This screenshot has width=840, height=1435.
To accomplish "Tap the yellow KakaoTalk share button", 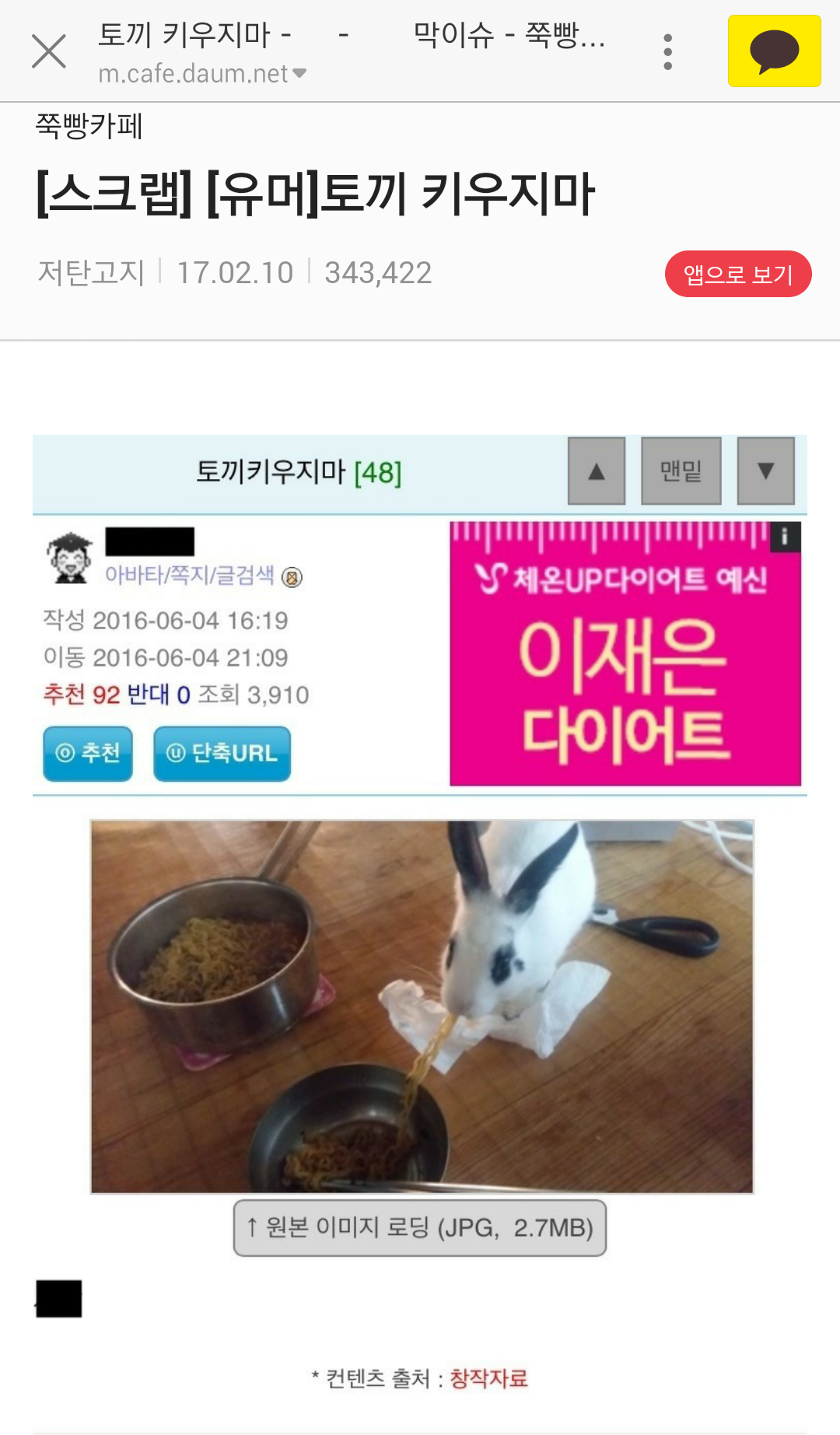I will (774, 51).
